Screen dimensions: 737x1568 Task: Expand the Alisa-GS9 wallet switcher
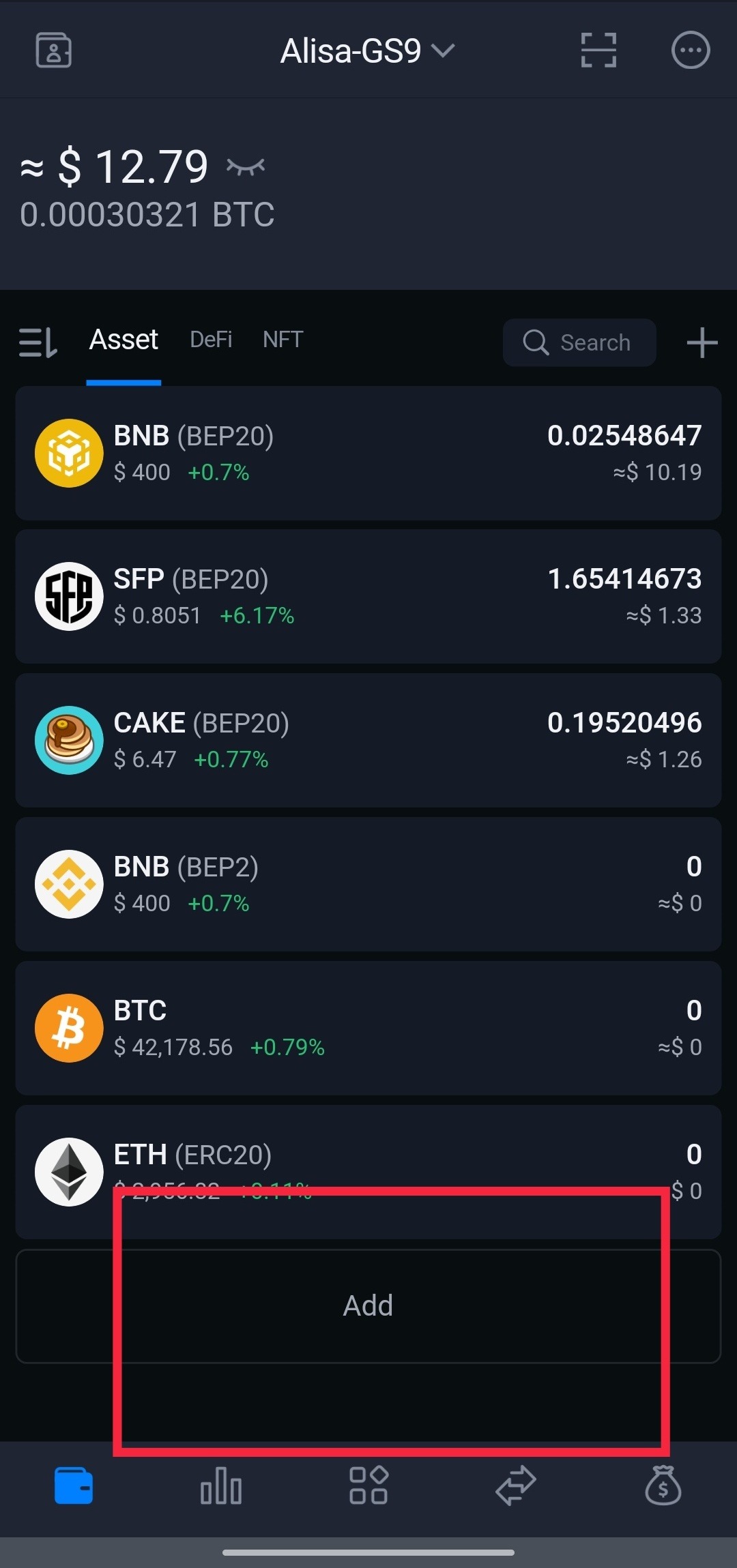(x=367, y=51)
